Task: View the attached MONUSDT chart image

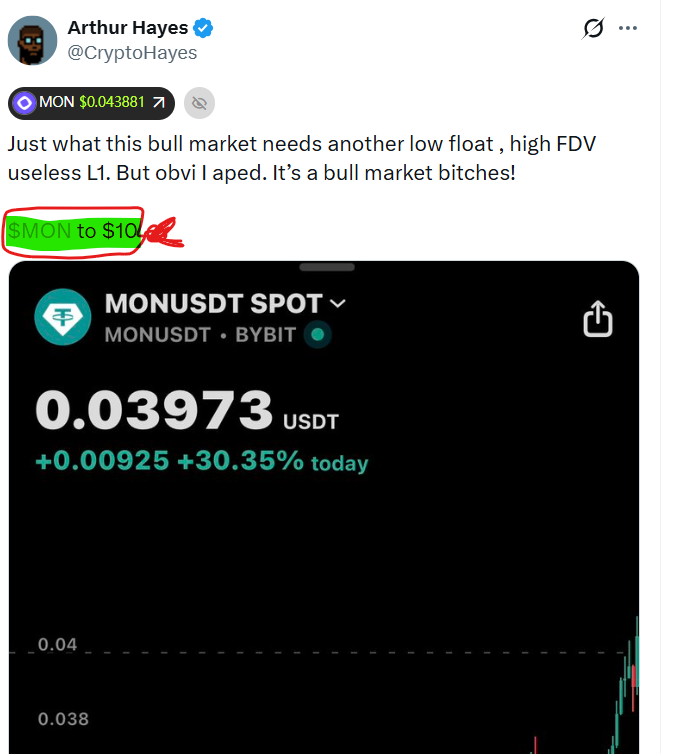Action: coord(323,520)
